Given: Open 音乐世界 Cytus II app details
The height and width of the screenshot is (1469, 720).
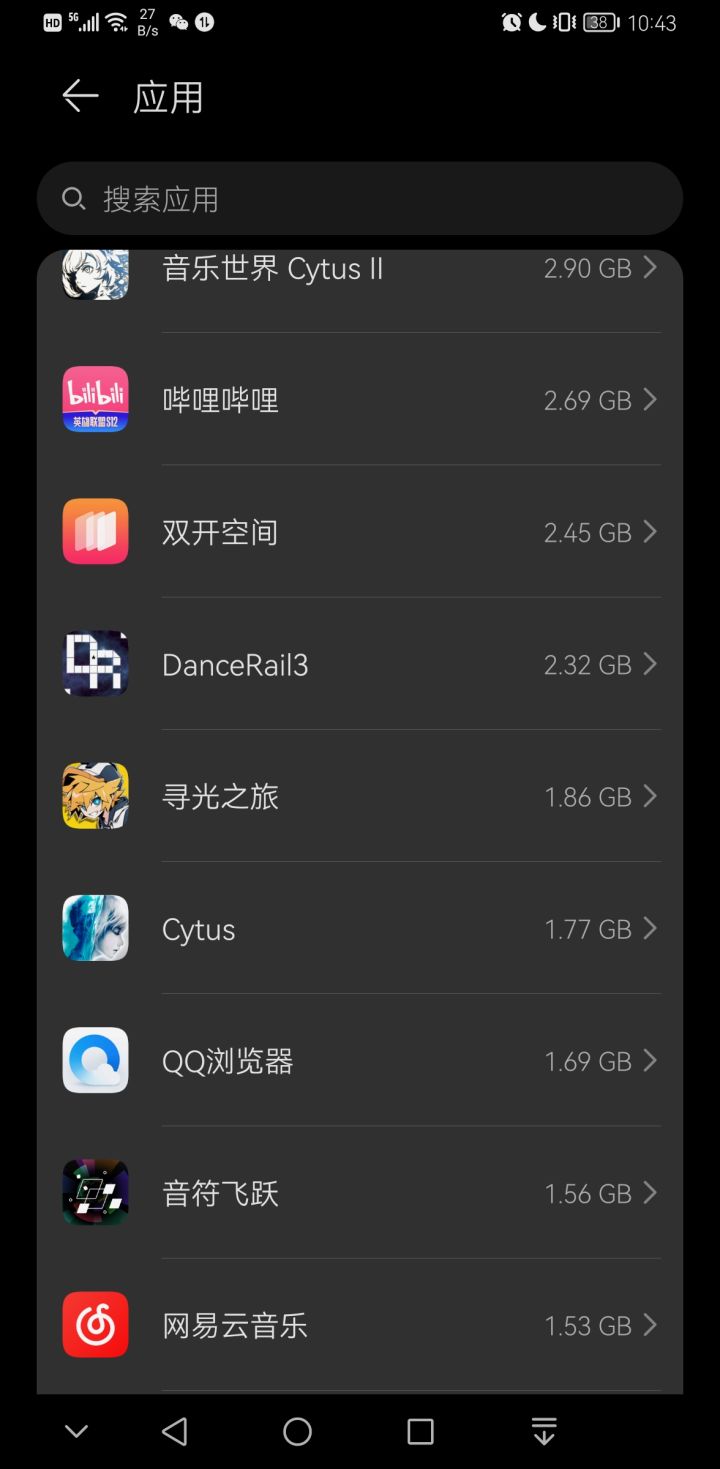Looking at the screenshot, I should coord(360,275).
